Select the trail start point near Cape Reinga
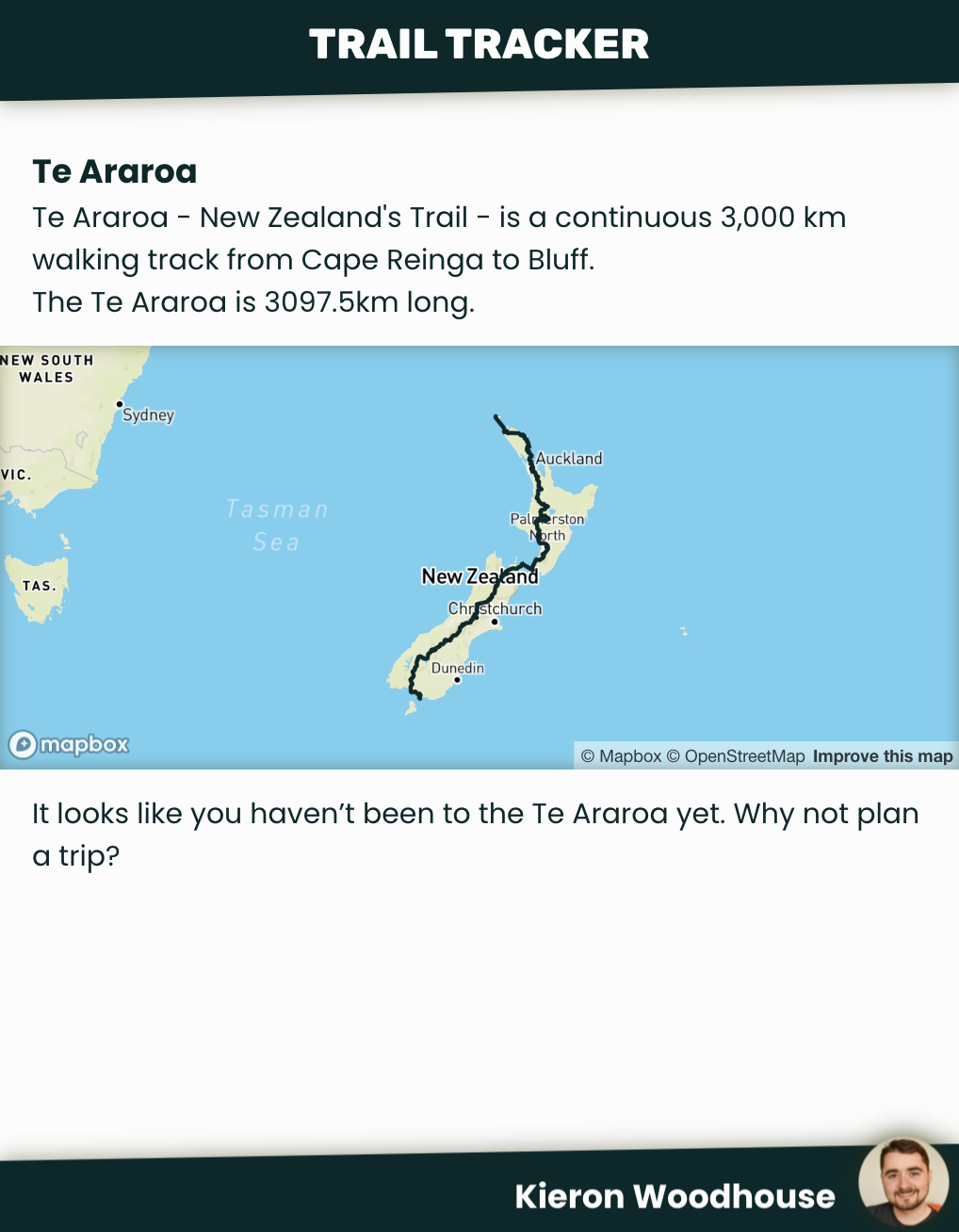 click(496, 414)
